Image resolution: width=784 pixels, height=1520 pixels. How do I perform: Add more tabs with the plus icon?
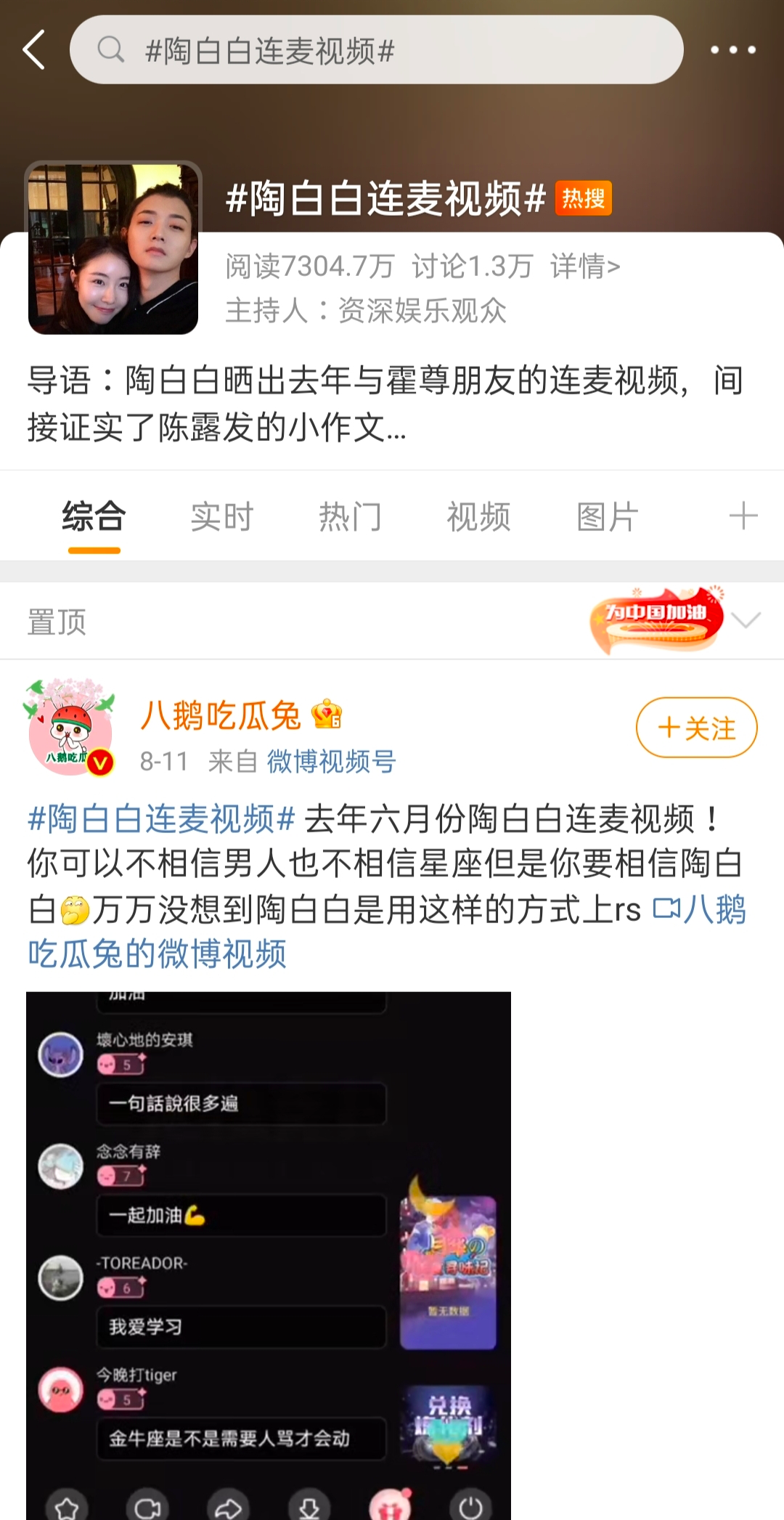coord(743,516)
